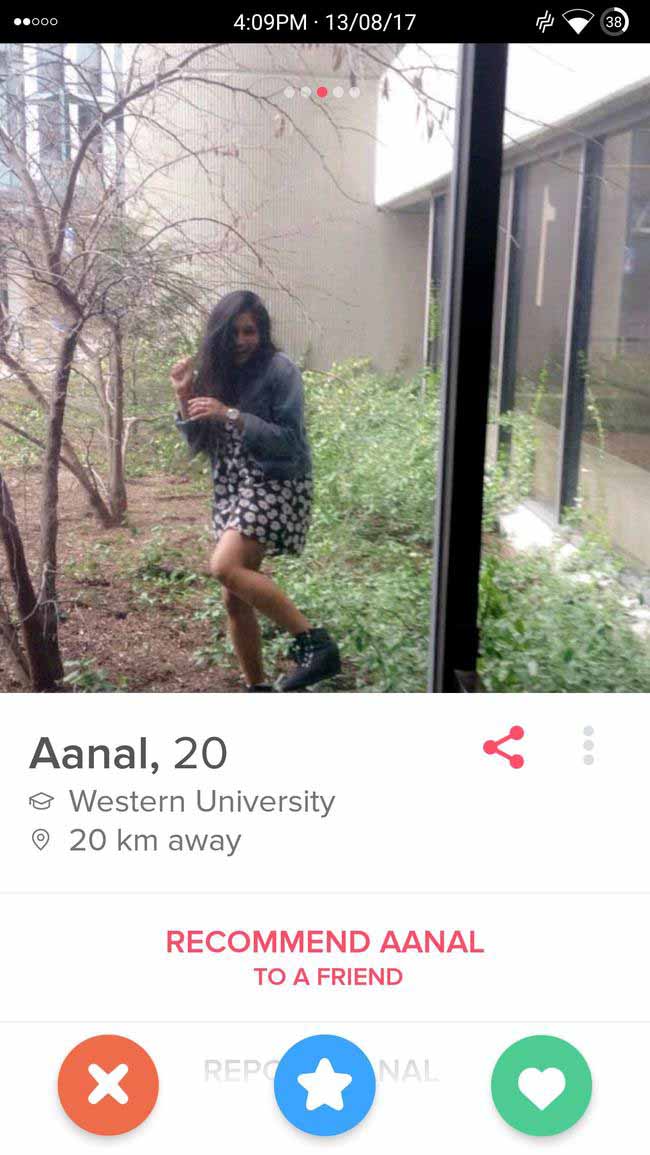Open the three-dot overflow menu
Screen dimensions: 650x1155
pyautogui.click(x=588, y=745)
